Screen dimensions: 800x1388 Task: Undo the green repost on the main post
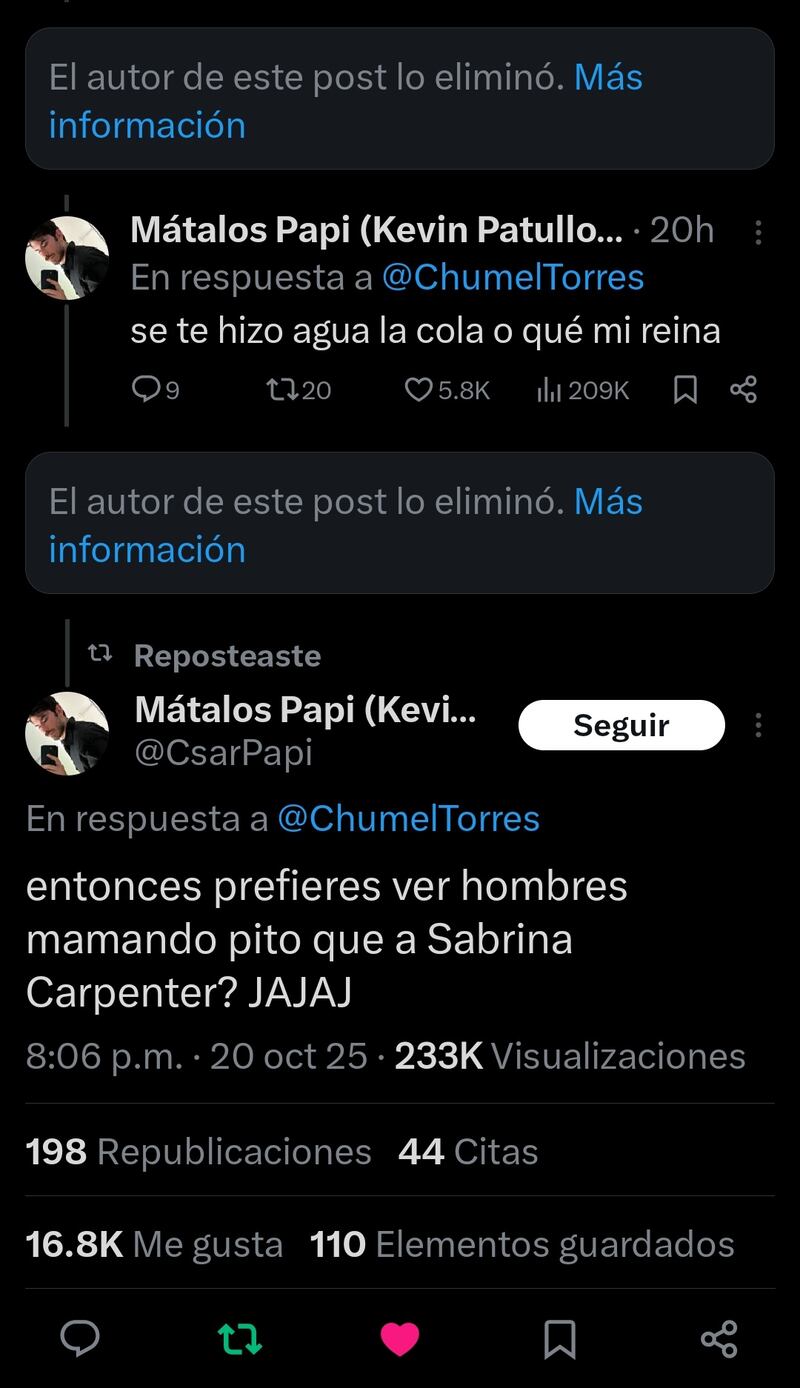239,1338
